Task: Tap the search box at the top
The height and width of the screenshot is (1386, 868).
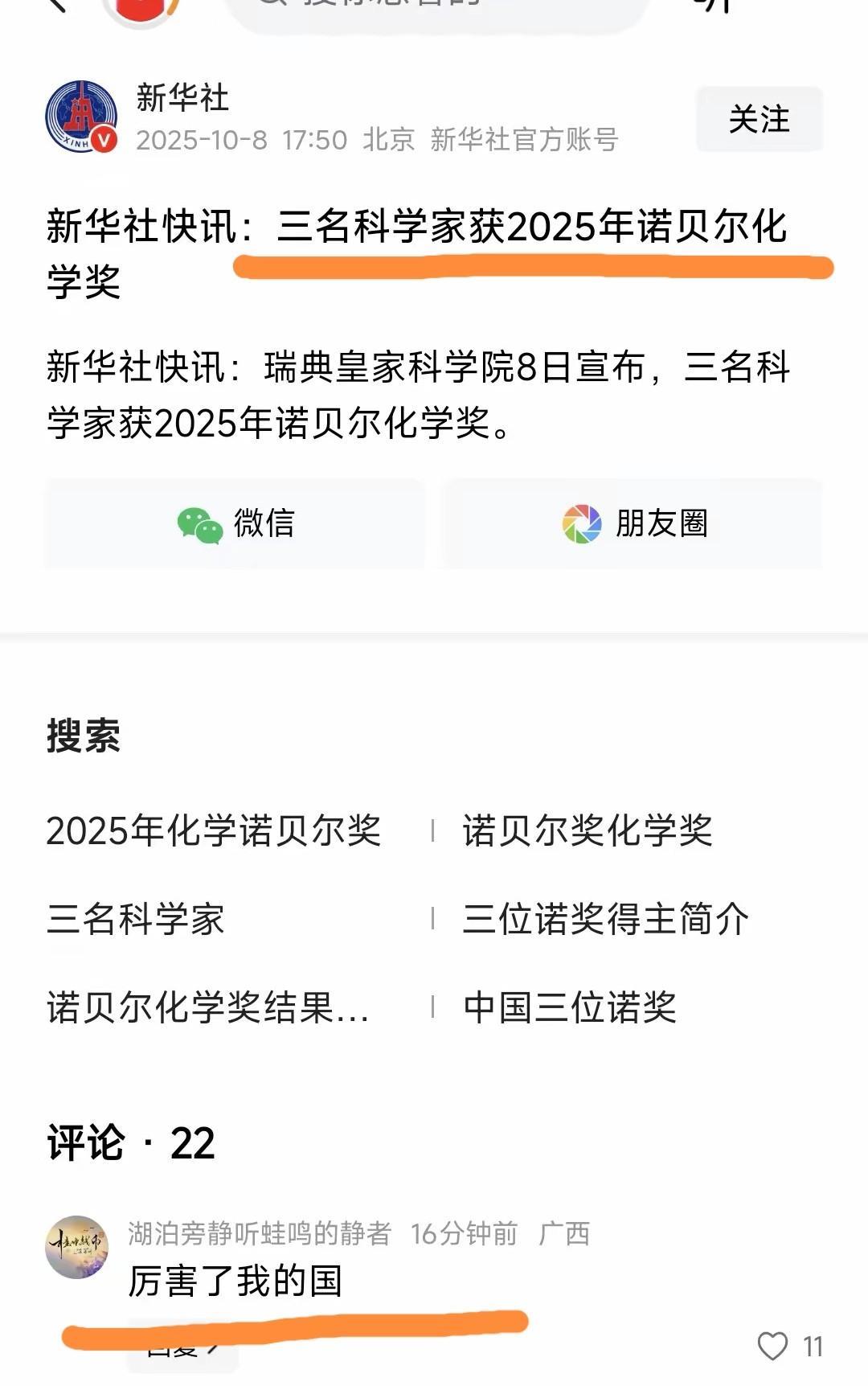Action: 438,10
